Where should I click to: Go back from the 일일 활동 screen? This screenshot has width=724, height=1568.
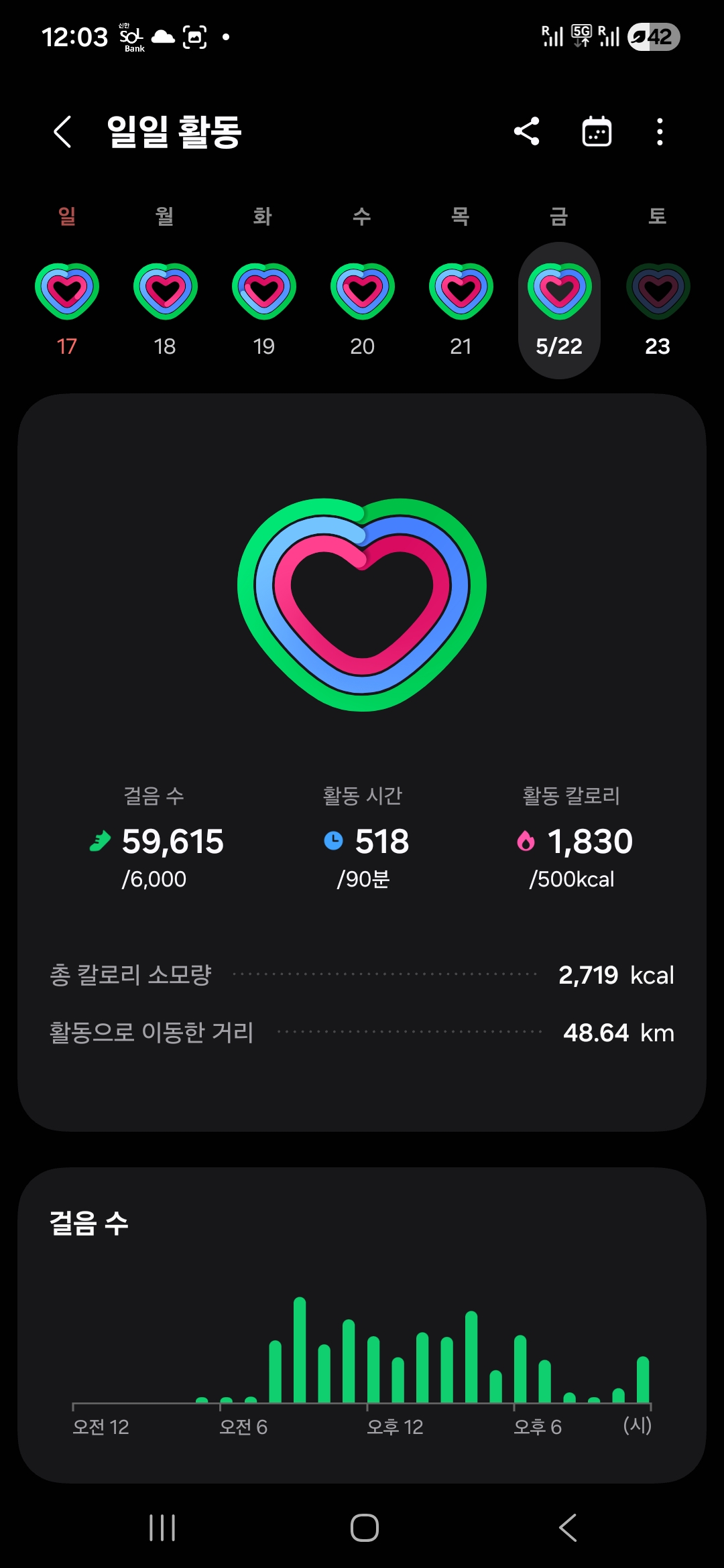point(62,131)
